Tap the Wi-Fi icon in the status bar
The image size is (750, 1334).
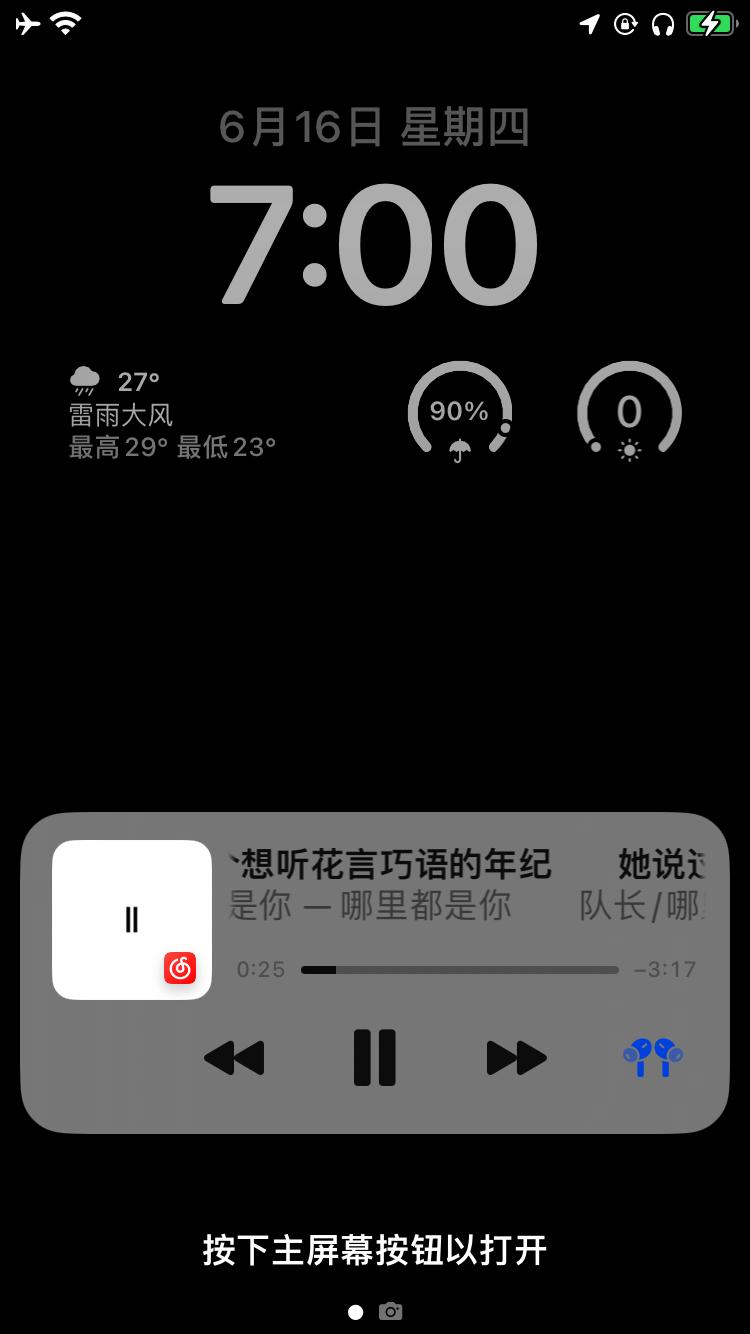tap(66, 22)
